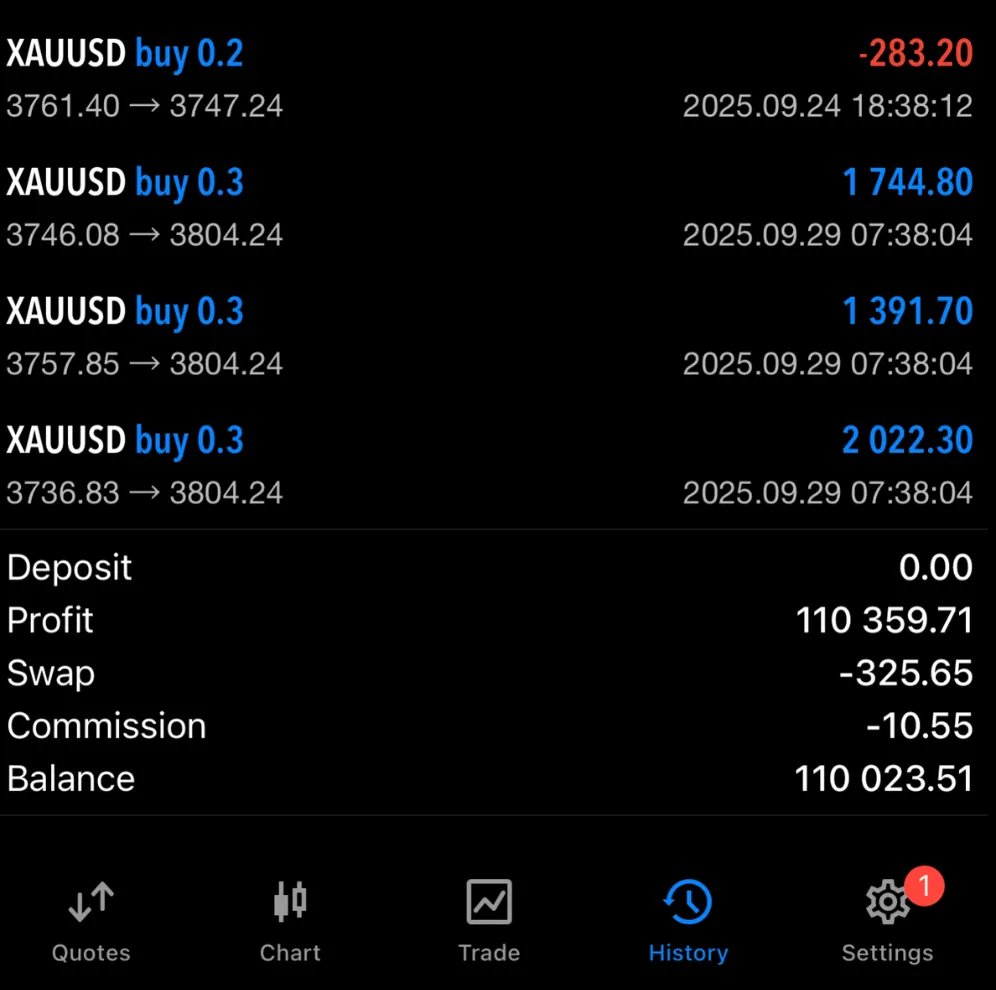The image size is (996, 990).
Task: Expand the XAUUSD buy 0.2 trade with -283.20
Action: (490, 78)
